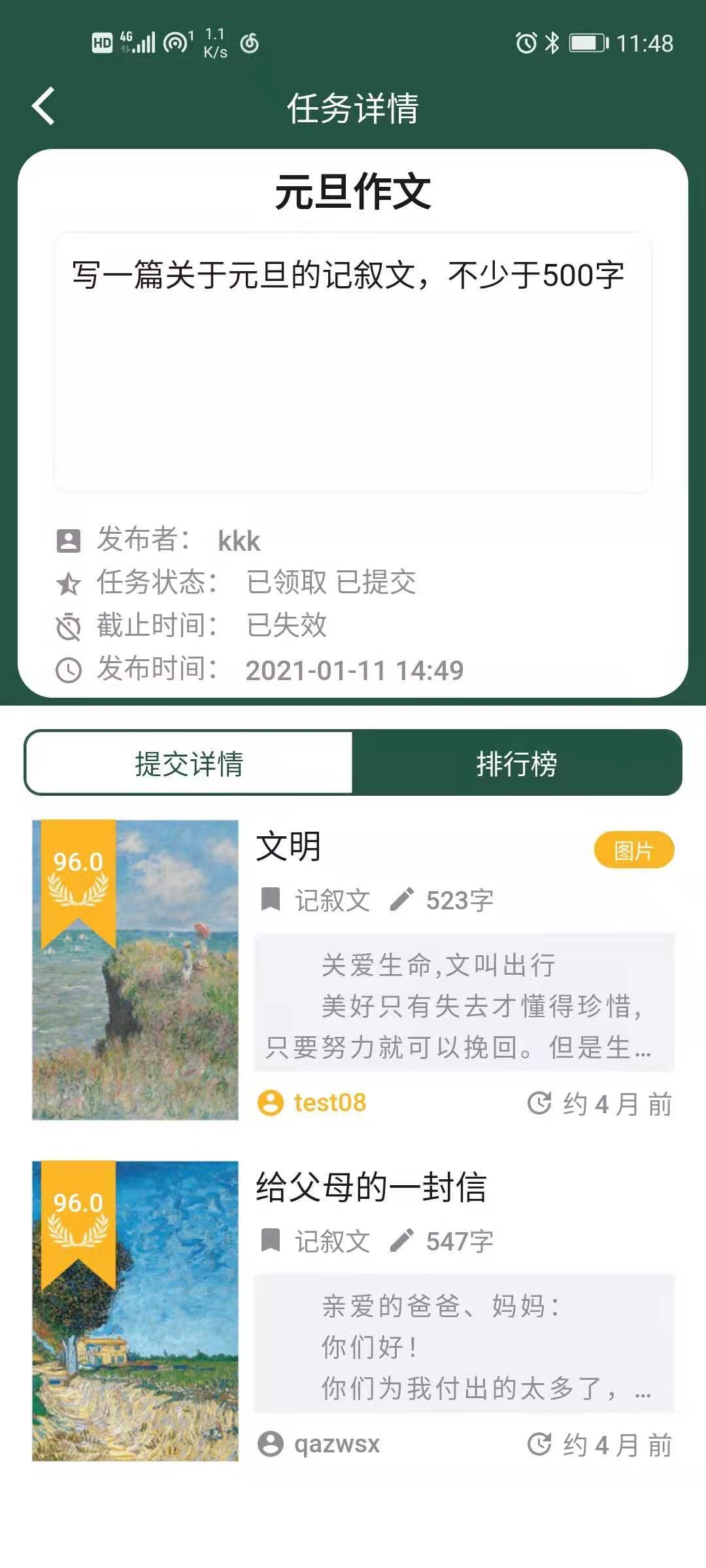Tap the 图片 tag on the 文明 essay
This screenshot has height=1568, width=706.
[633, 850]
